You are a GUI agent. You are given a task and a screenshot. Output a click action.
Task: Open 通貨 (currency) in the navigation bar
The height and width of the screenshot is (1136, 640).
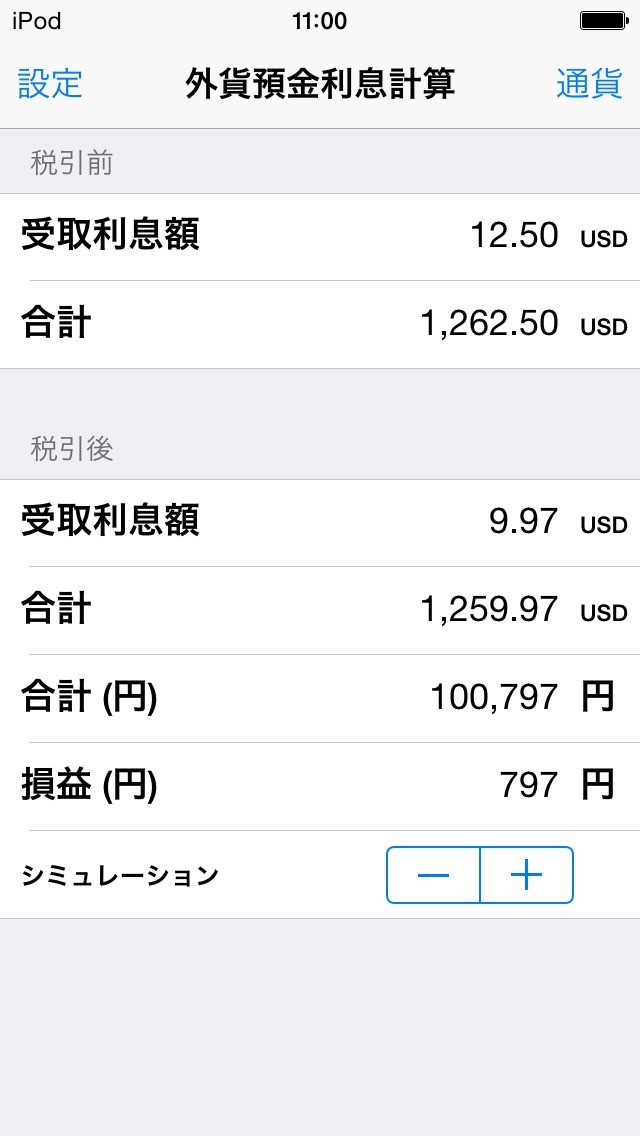589,84
